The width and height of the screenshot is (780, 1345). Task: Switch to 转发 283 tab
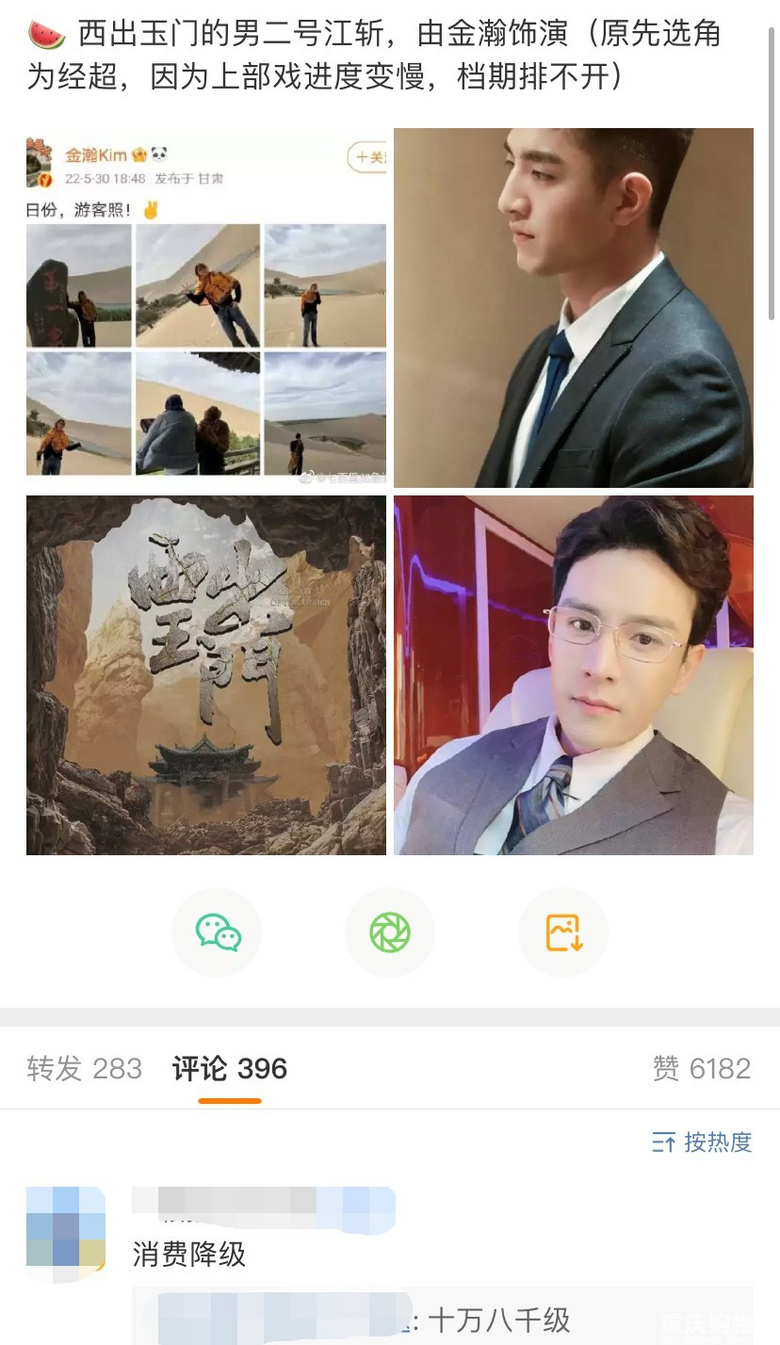pos(84,1069)
